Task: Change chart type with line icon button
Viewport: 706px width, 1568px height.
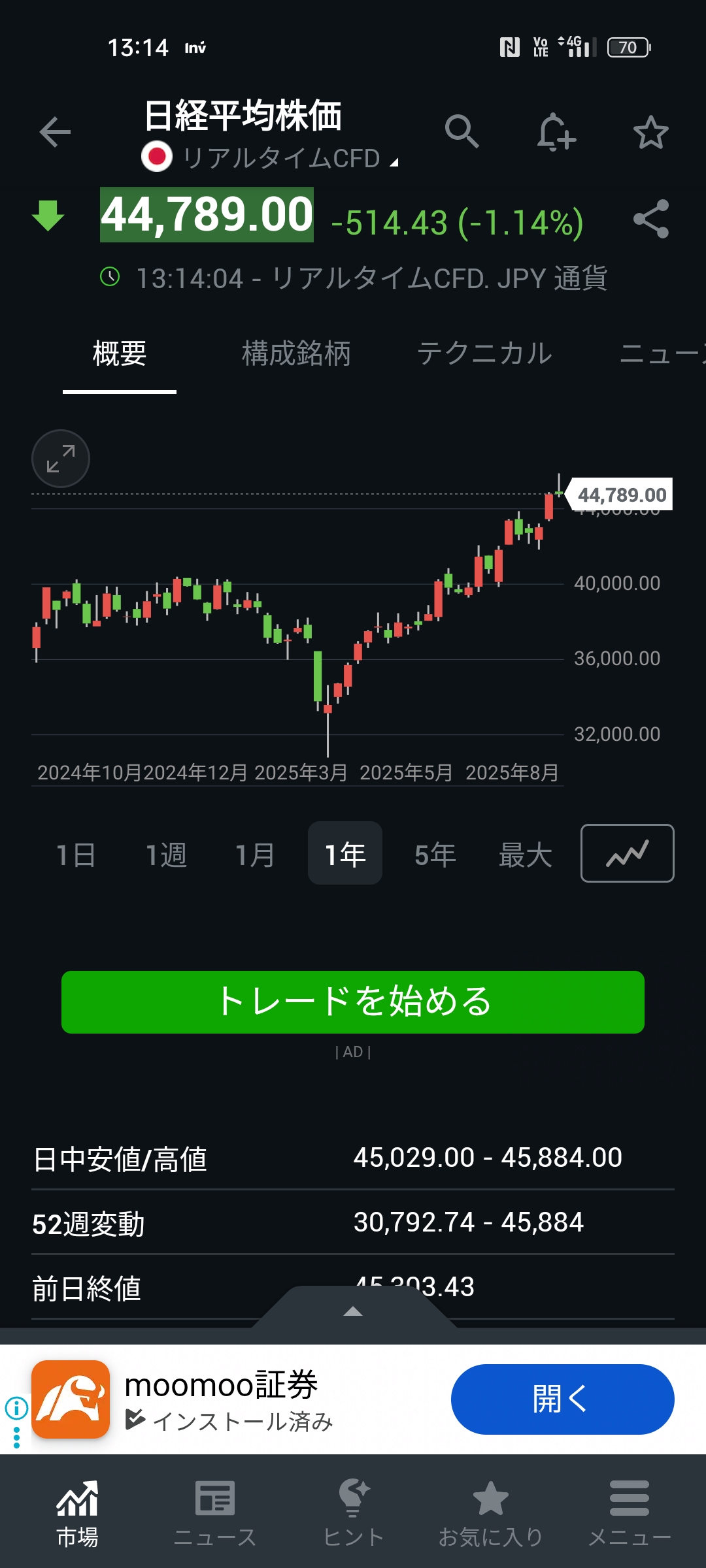Action: pos(628,853)
